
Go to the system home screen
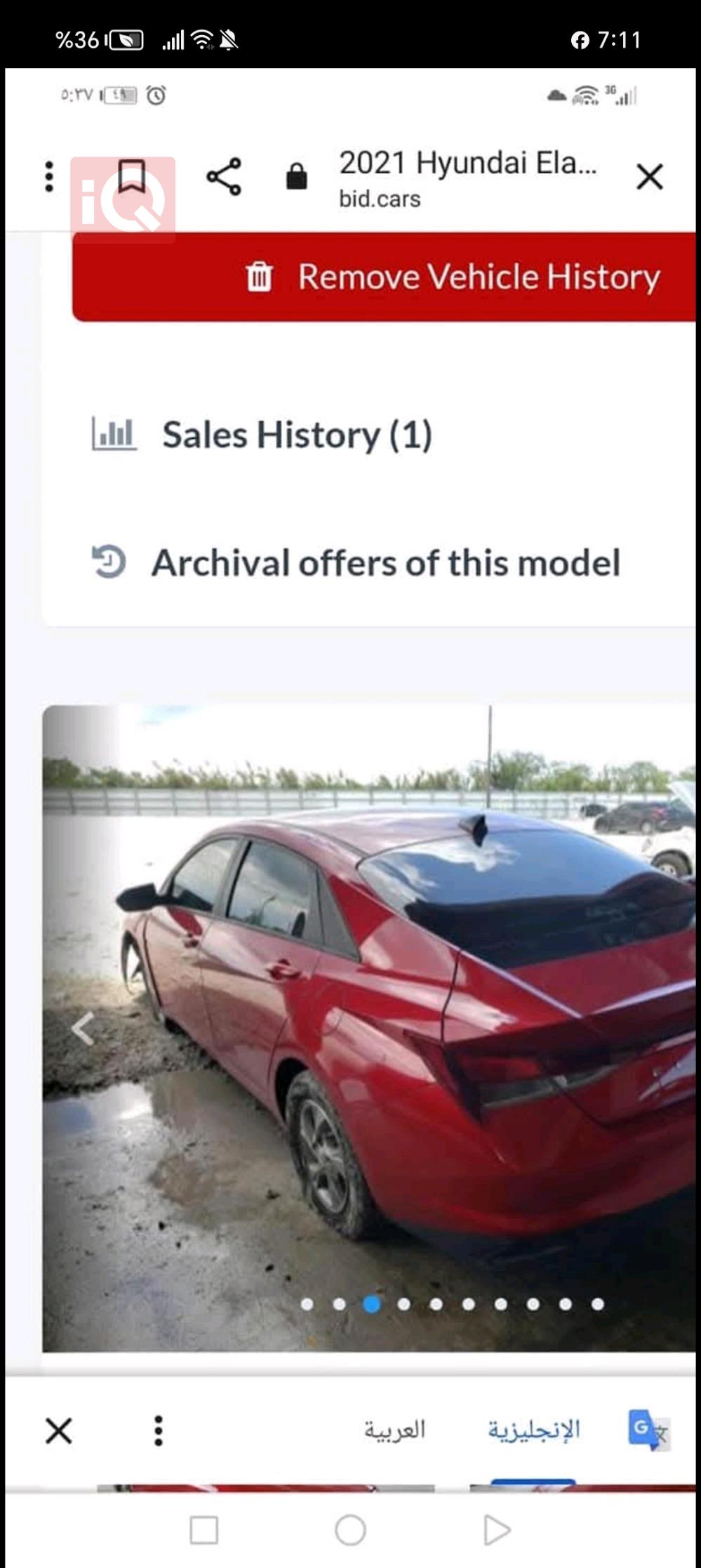tap(350, 1530)
